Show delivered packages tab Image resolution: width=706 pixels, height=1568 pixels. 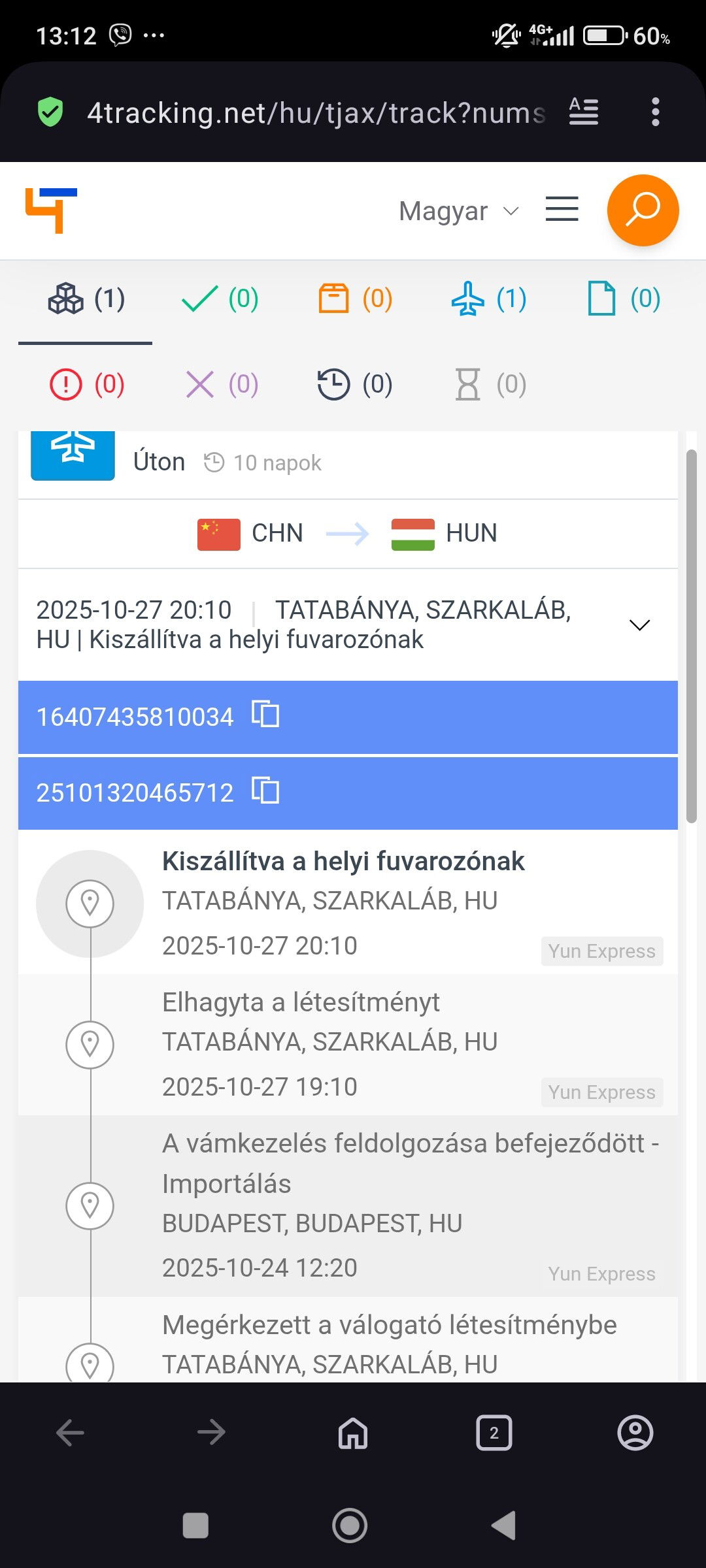coord(220,299)
